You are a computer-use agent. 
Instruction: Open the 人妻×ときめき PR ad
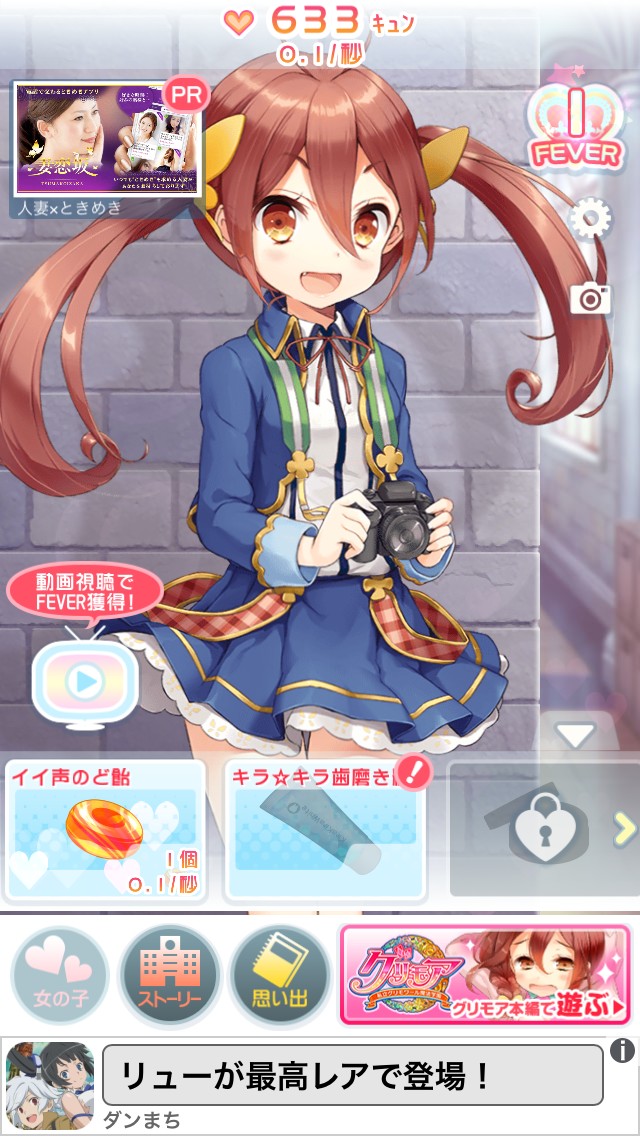[x=107, y=149]
